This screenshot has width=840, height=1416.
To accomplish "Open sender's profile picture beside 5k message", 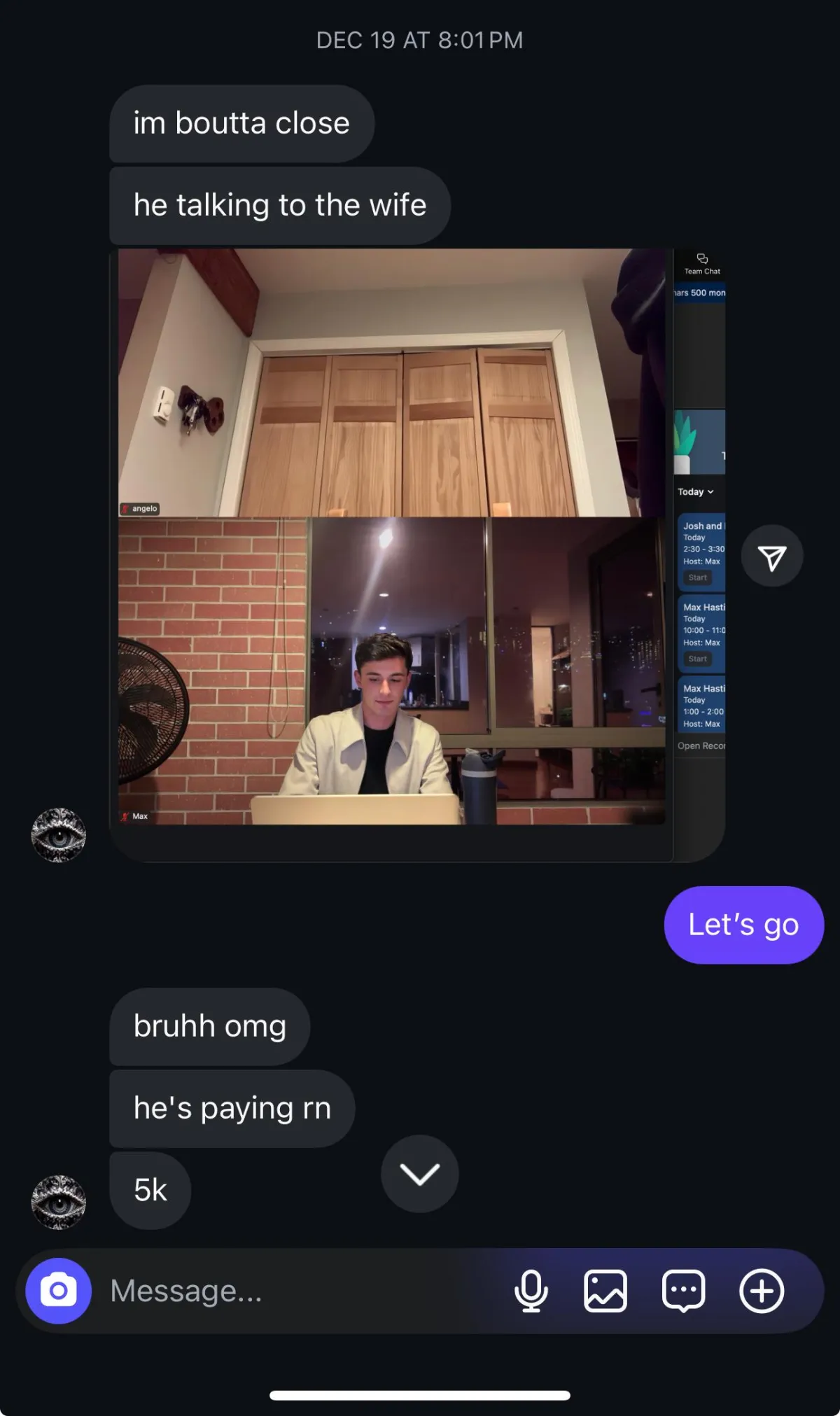I will click(59, 1202).
